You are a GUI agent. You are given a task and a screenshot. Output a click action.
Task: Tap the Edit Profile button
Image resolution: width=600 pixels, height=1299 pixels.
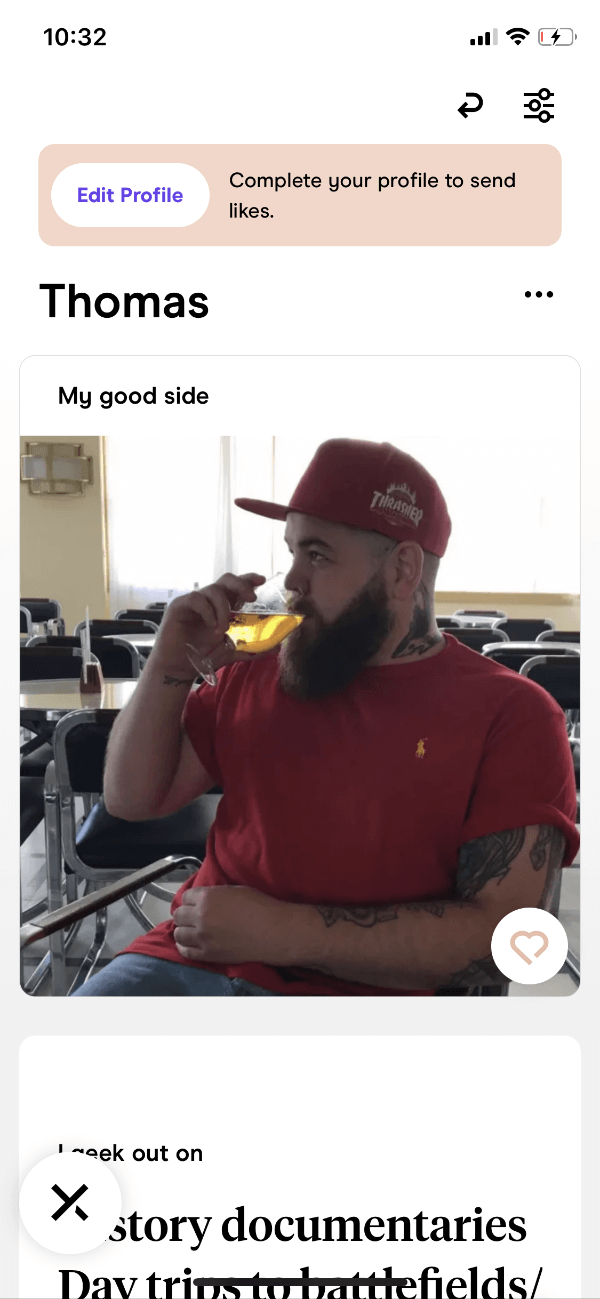[130, 195]
